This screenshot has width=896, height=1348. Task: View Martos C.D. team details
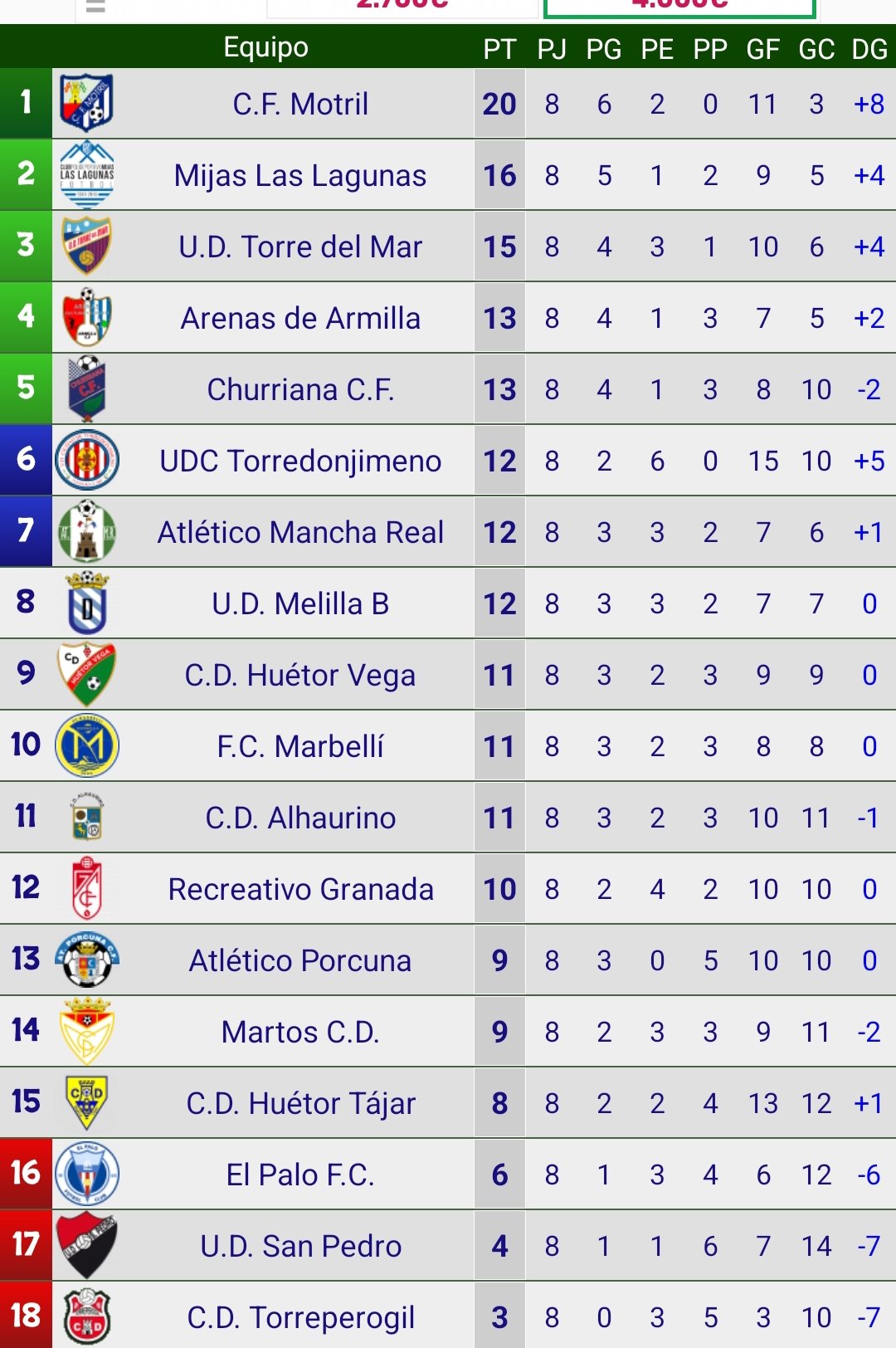point(300,1033)
